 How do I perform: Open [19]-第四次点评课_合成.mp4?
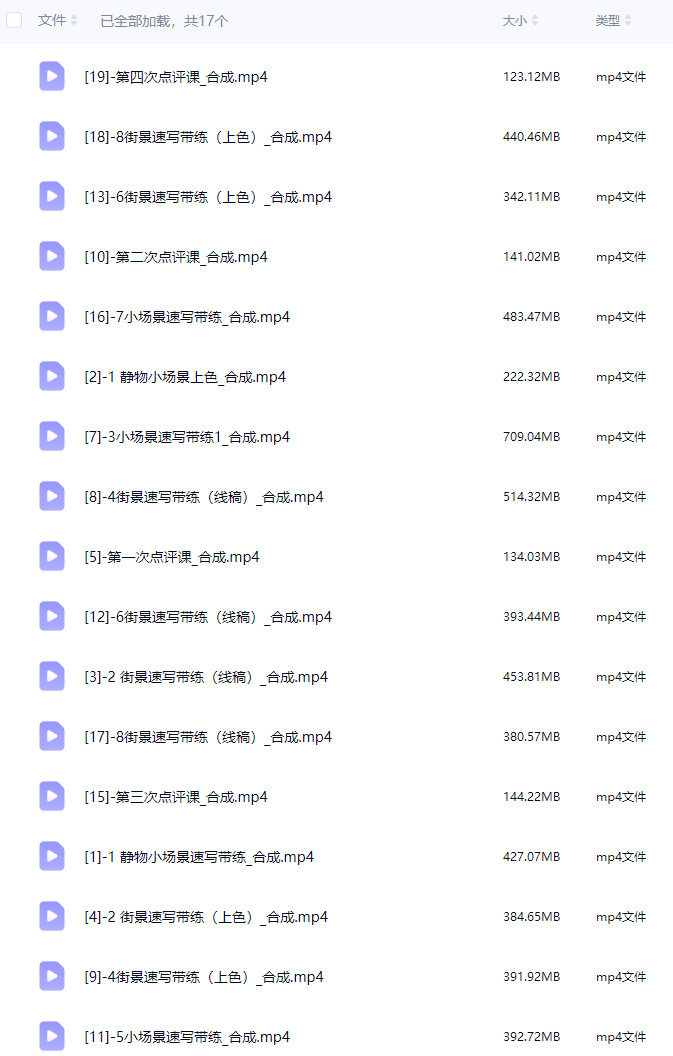point(175,77)
